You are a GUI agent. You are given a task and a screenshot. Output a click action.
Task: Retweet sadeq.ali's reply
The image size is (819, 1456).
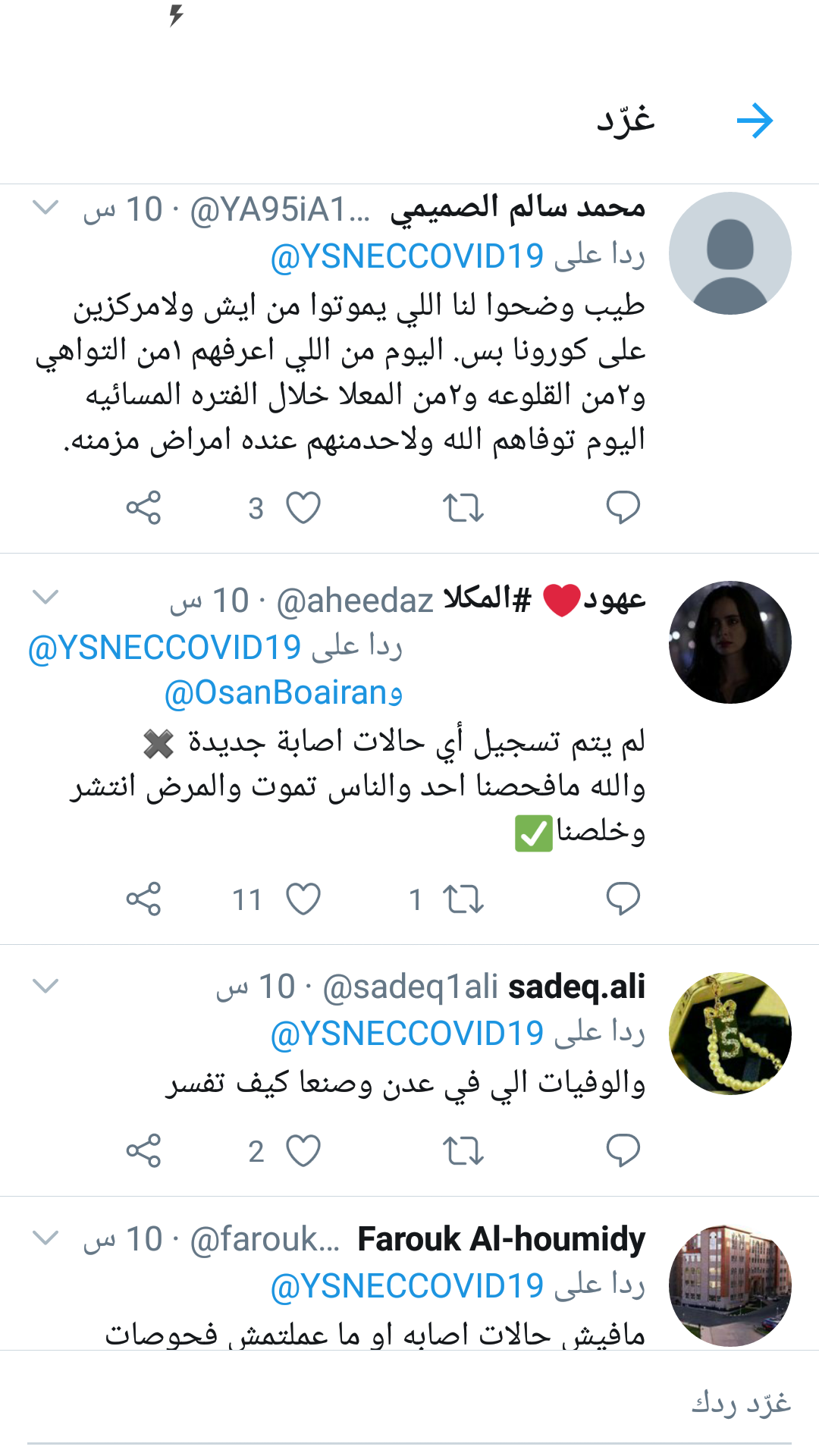(x=463, y=1151)
